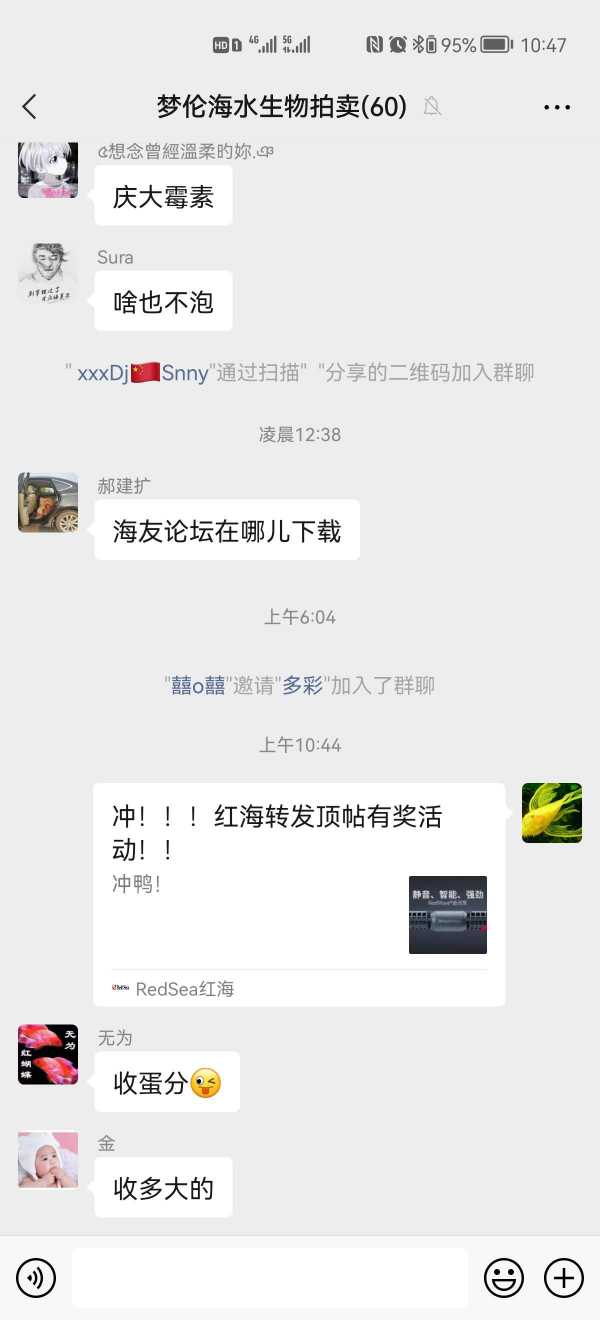View 郝建扩's profile avatar
The width and height of the screenshot is (600, 1320).
pos(48,503)
